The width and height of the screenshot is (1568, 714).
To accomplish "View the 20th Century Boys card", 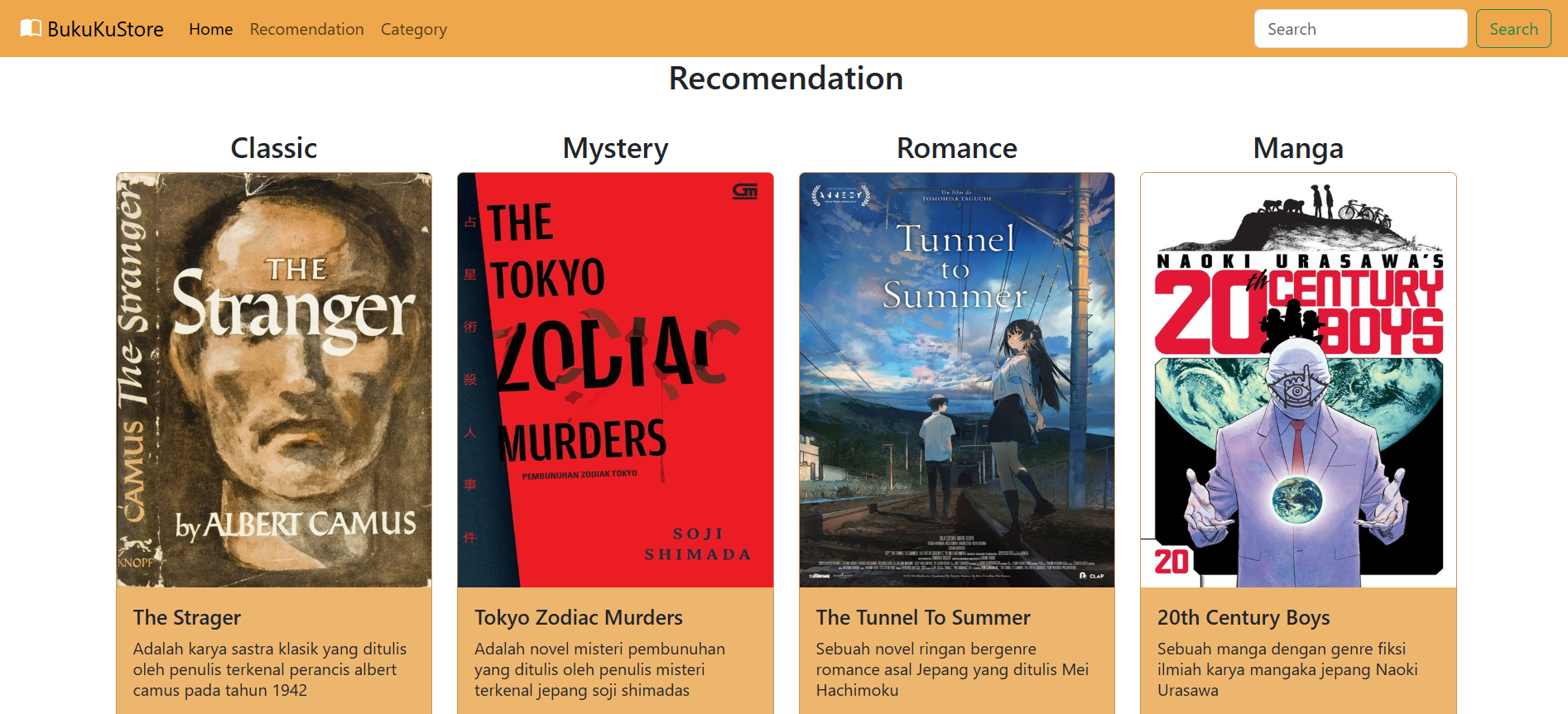I will click(x=1297, y=380).
